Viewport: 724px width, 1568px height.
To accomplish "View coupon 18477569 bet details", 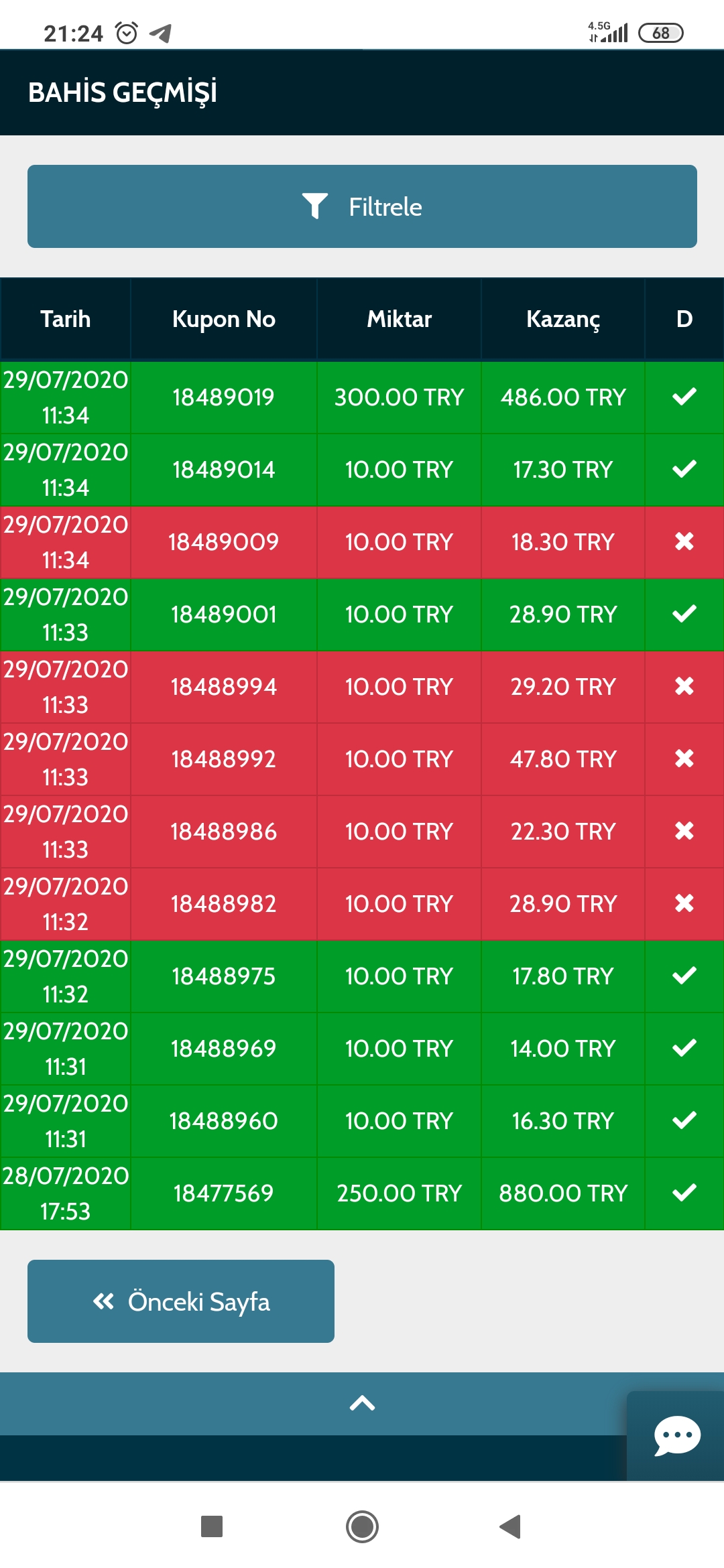I will point(362,1193).
